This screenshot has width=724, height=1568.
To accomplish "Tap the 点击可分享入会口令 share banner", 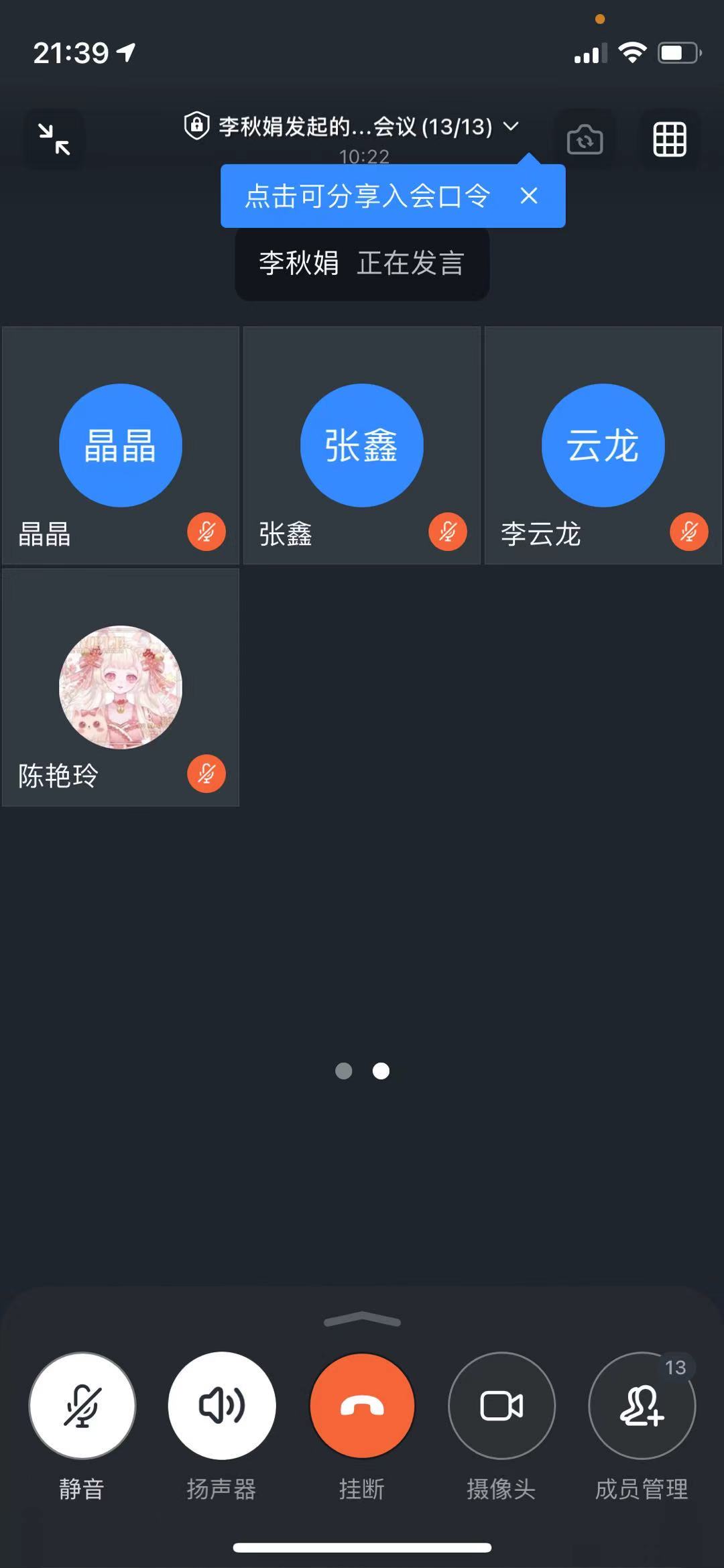I will [x=367, y=196].
